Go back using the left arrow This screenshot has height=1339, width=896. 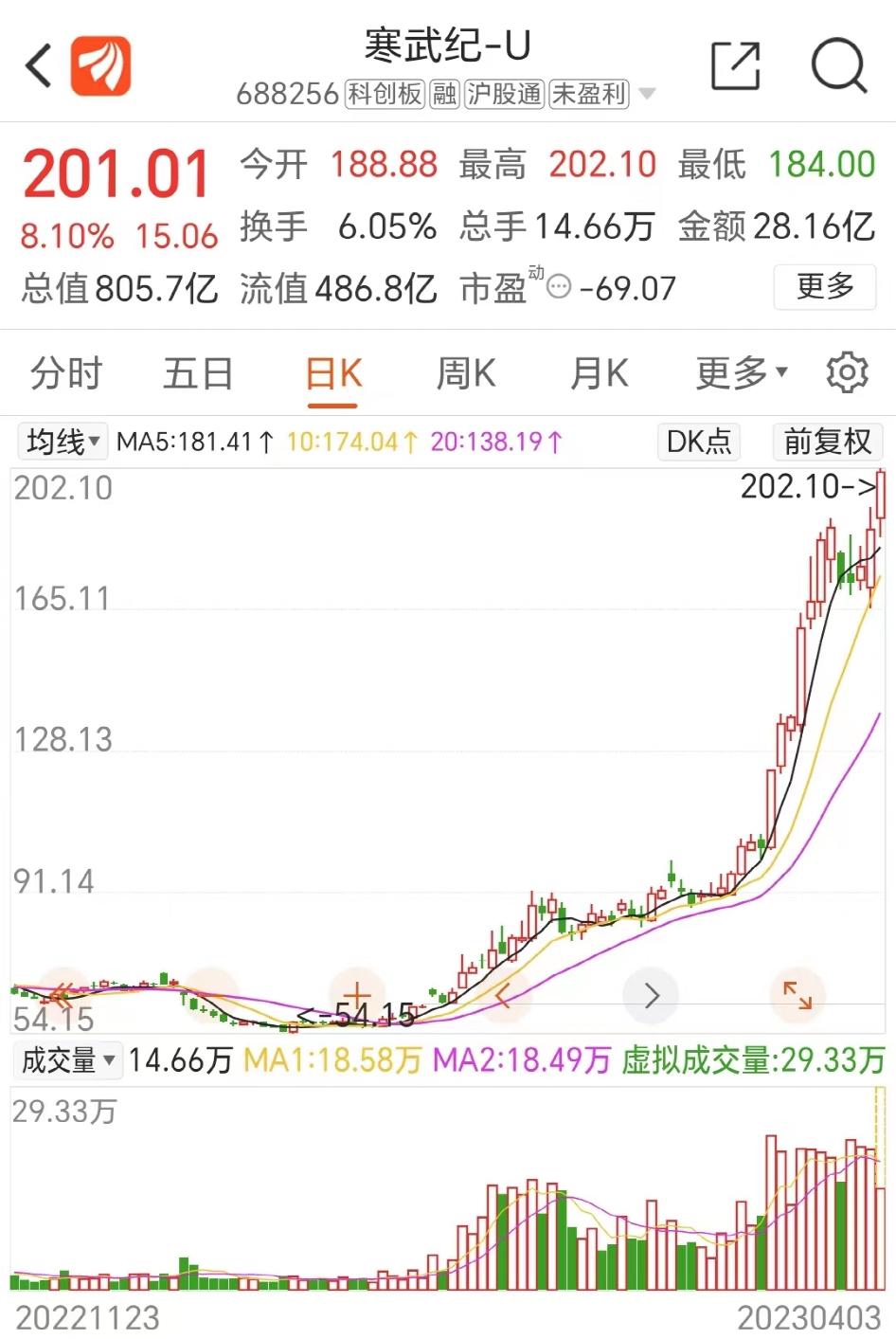click(x=39, y=66)
